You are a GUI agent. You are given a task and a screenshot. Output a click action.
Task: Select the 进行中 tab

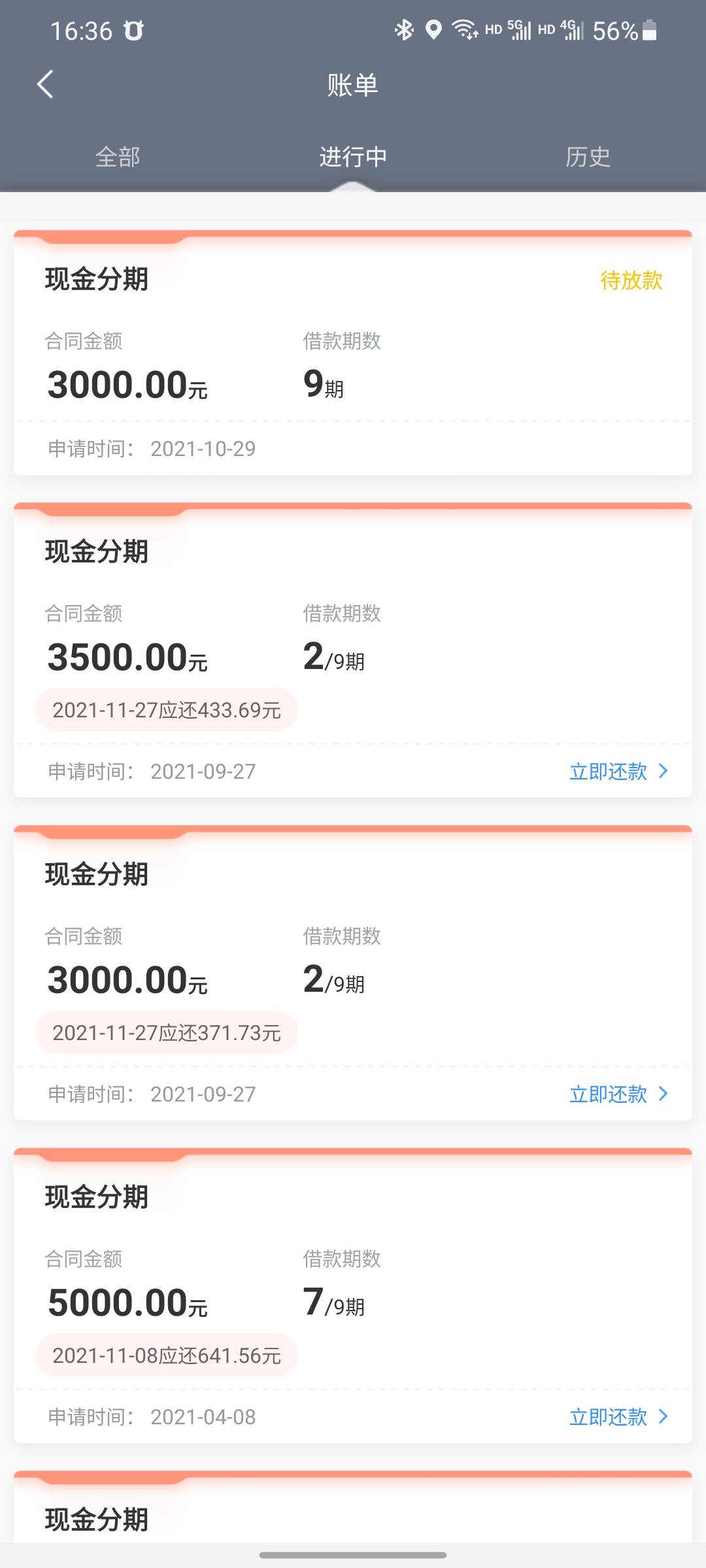pos(353,157)
